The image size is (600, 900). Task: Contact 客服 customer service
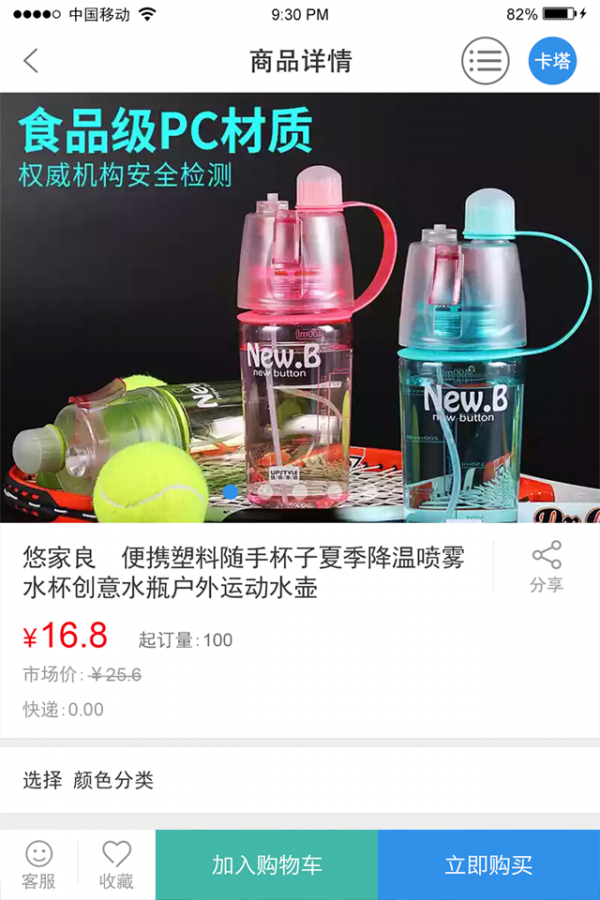click(38, 865)
